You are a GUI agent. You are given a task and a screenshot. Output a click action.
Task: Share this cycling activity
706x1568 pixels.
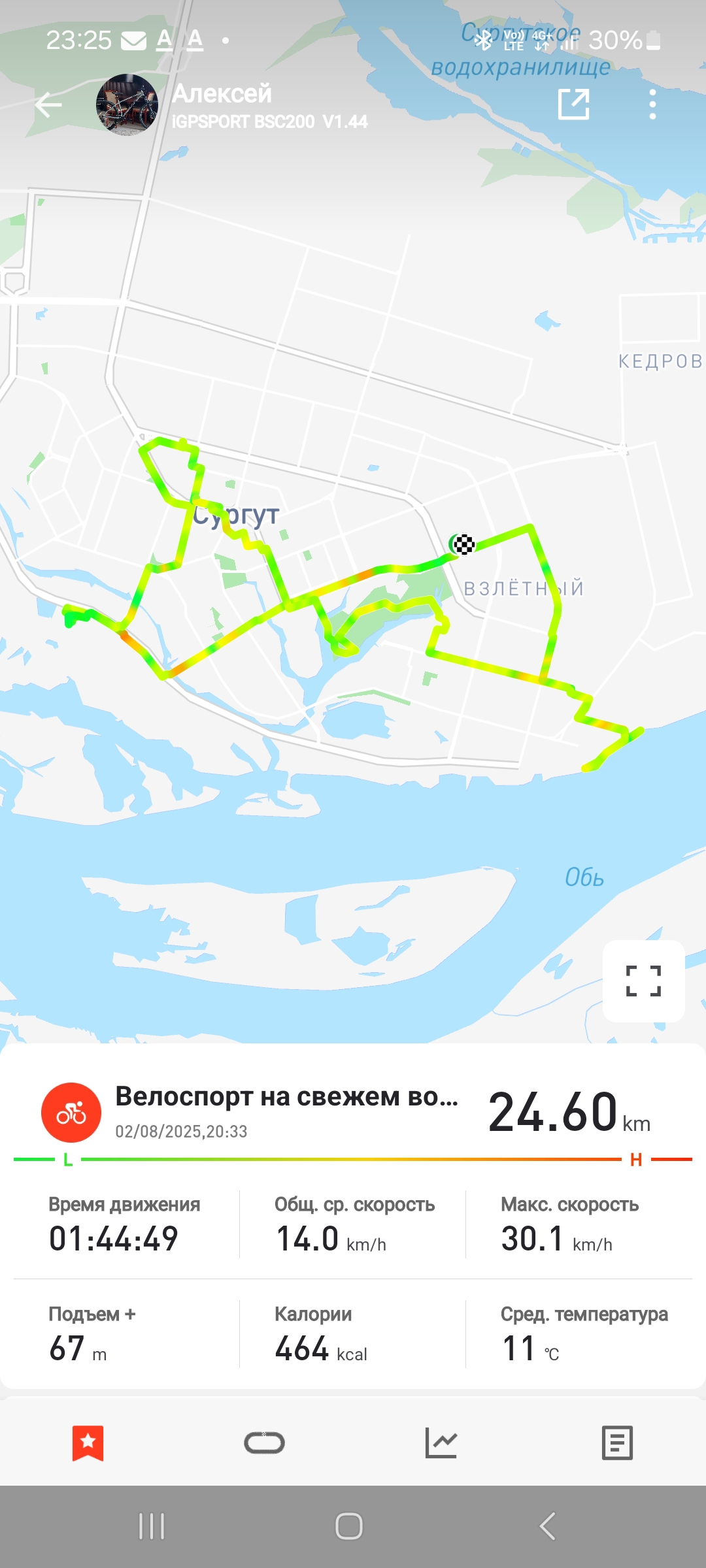[x=574, y=105]
